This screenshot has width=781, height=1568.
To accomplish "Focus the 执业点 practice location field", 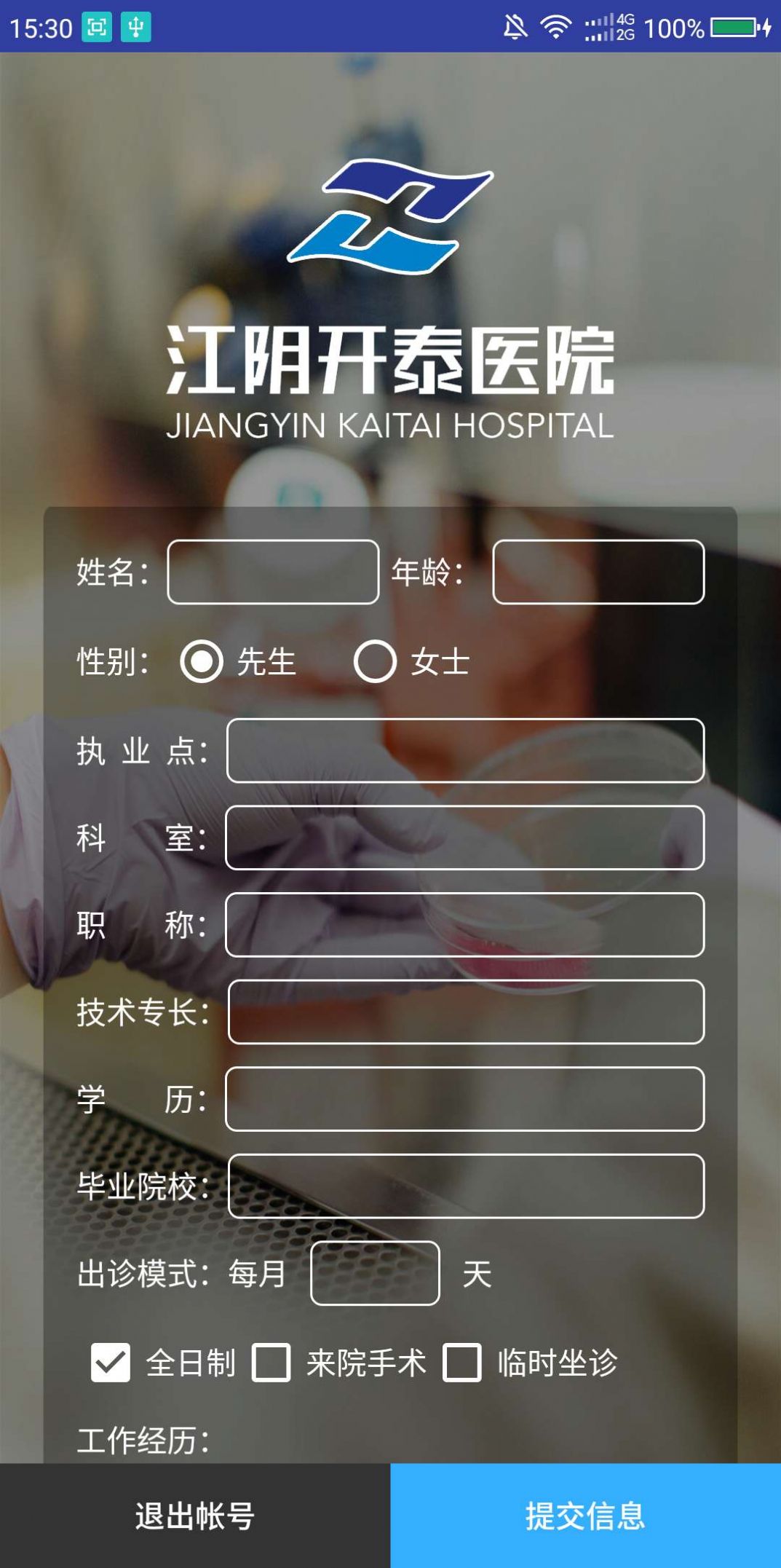I will tap(465, 750).
